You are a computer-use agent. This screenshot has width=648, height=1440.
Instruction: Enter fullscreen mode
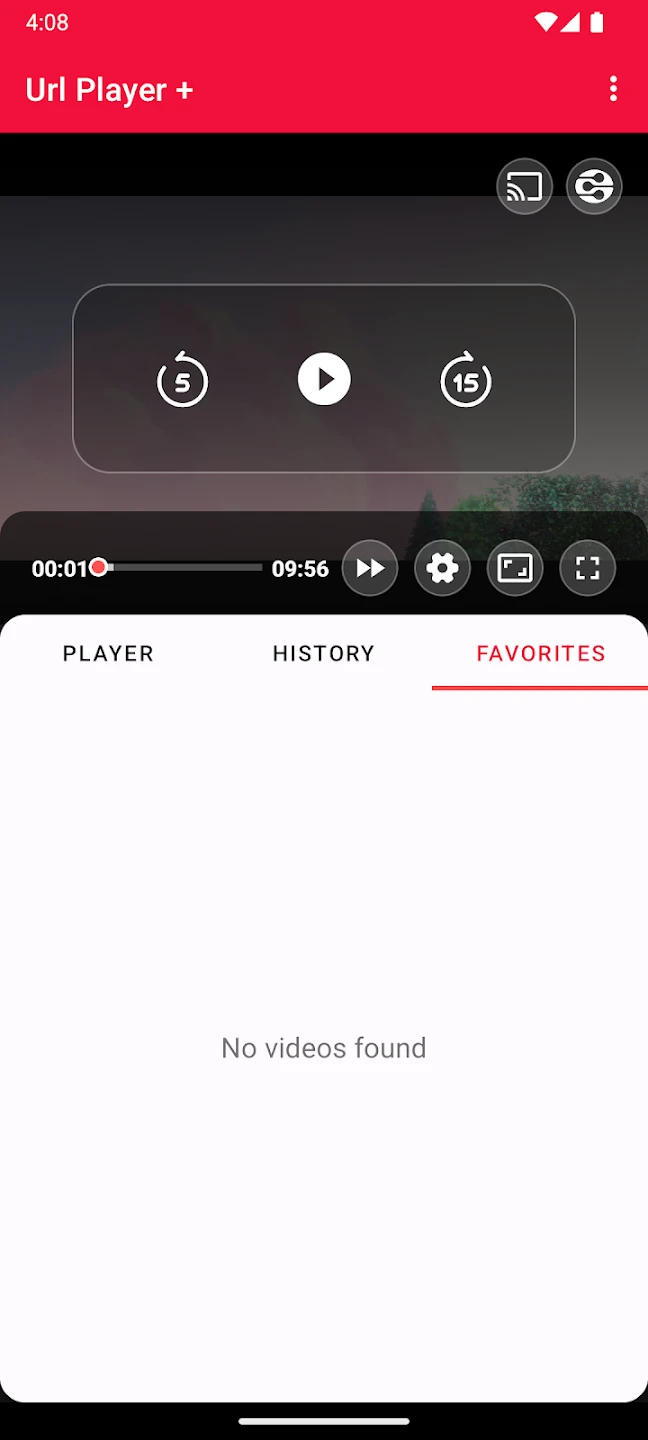(587, 568)
